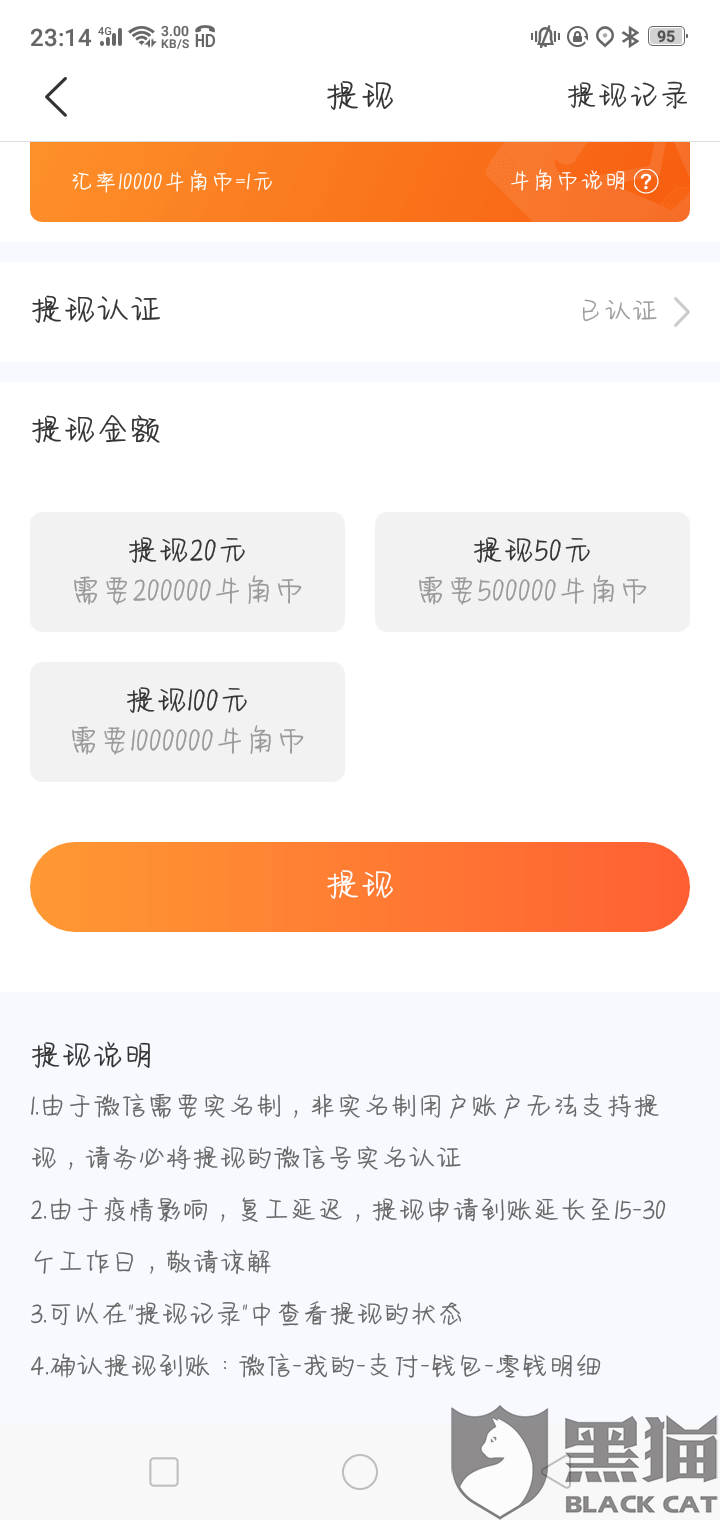
Task: Open the recent apps square button
Action: pyautogui.click(x=164, y=1472)
